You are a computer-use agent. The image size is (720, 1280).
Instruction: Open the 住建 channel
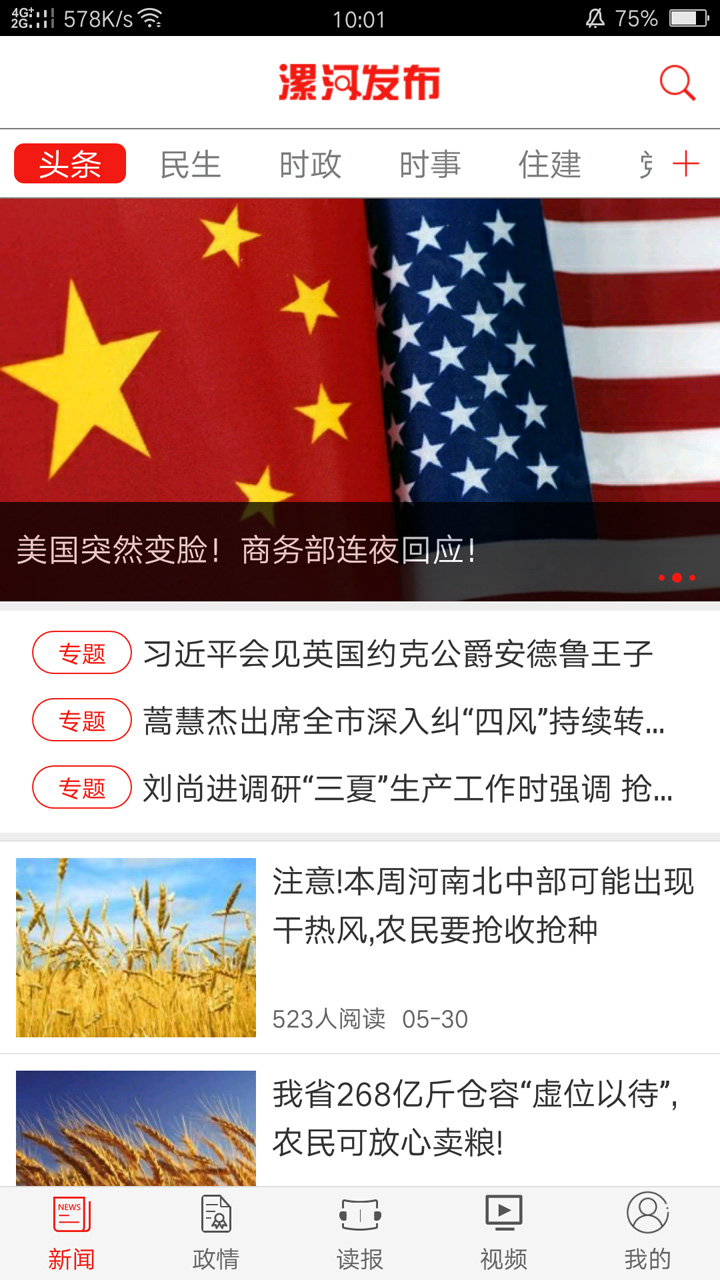pyautogui.click(x=548, y=165)
